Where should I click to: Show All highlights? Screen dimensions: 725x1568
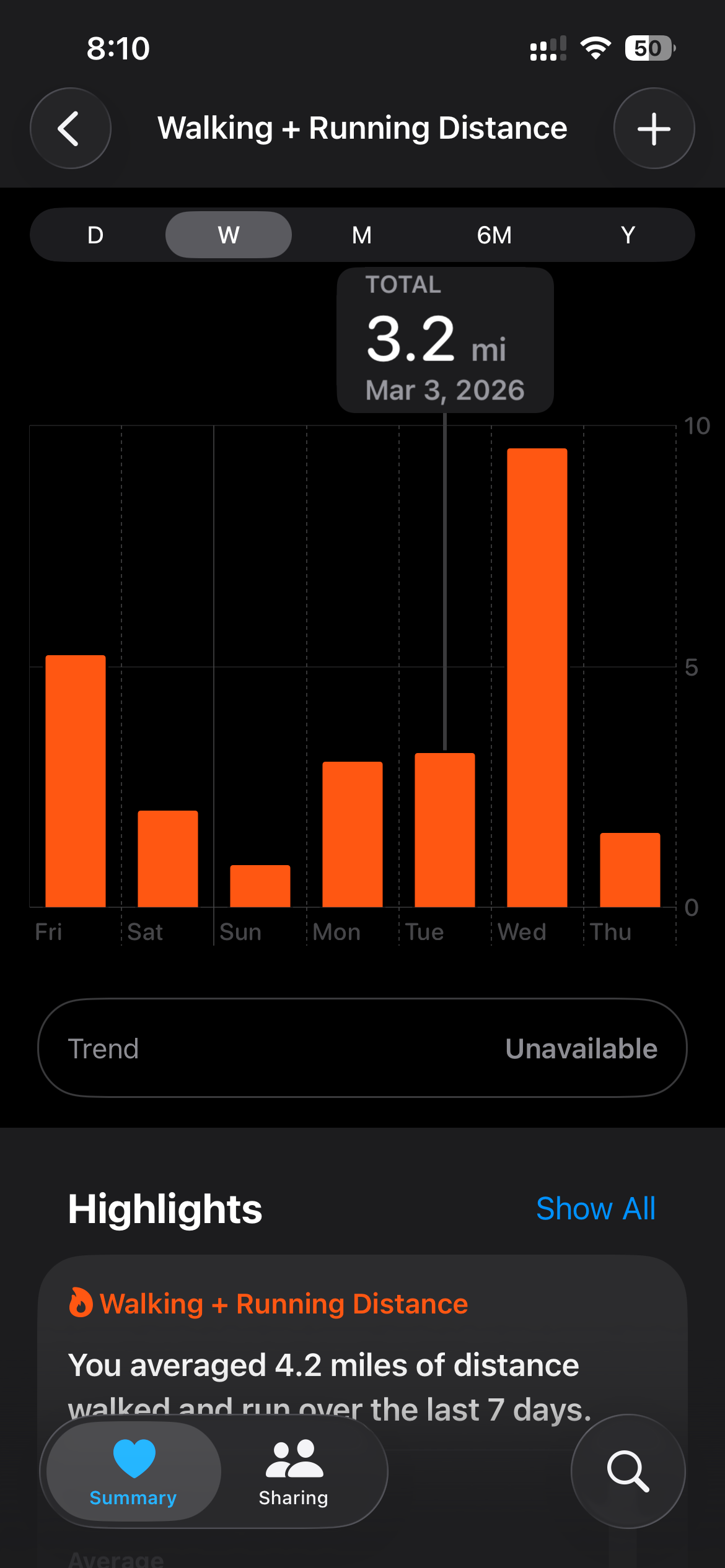point(595,1208)
